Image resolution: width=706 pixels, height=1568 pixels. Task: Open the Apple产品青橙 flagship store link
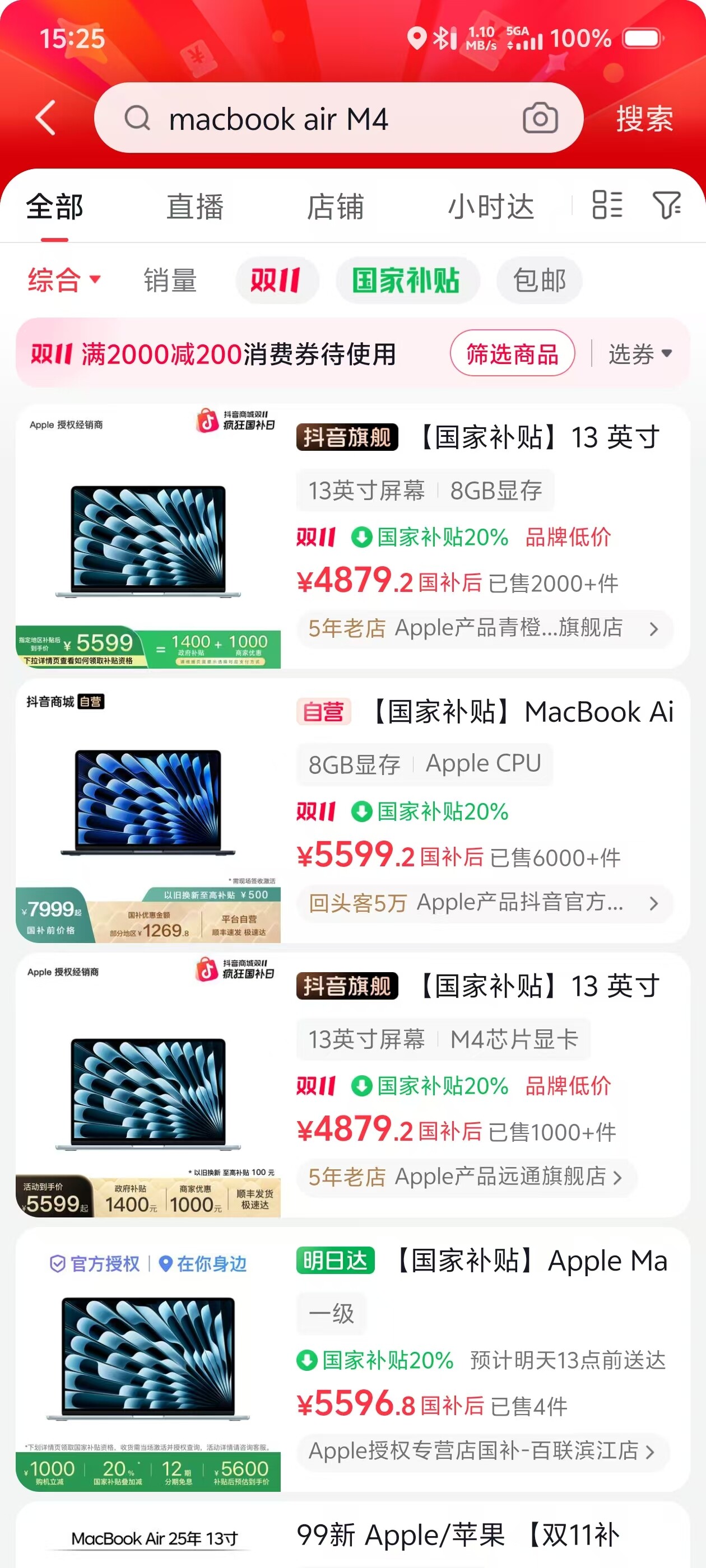[x=484, y=628]
